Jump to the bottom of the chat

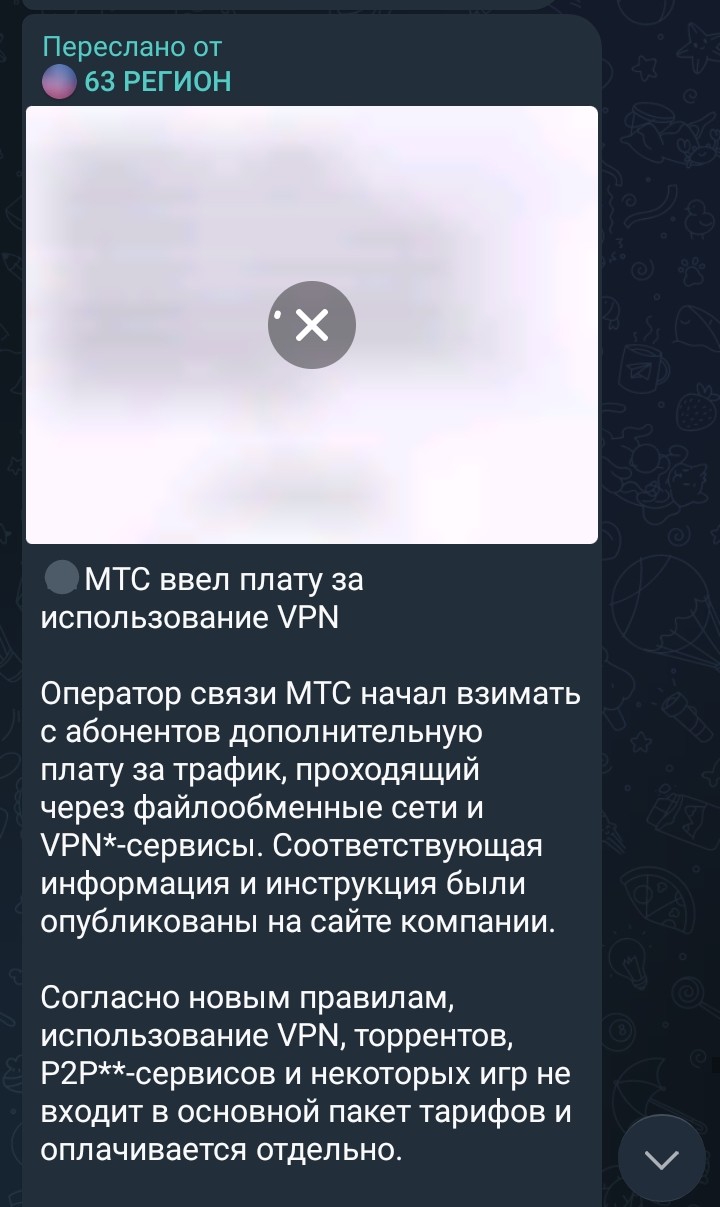[661, 1159]
